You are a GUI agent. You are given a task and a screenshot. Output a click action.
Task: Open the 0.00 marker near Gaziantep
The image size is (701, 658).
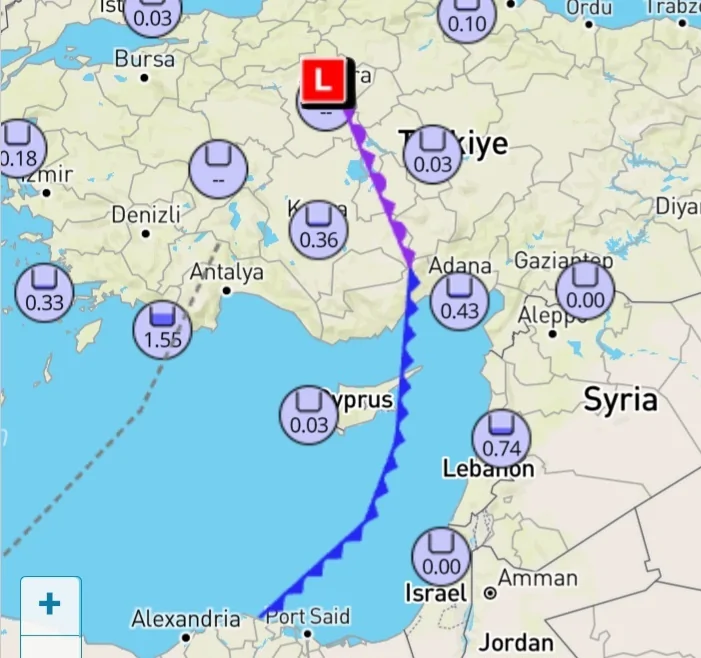[585, 290]
